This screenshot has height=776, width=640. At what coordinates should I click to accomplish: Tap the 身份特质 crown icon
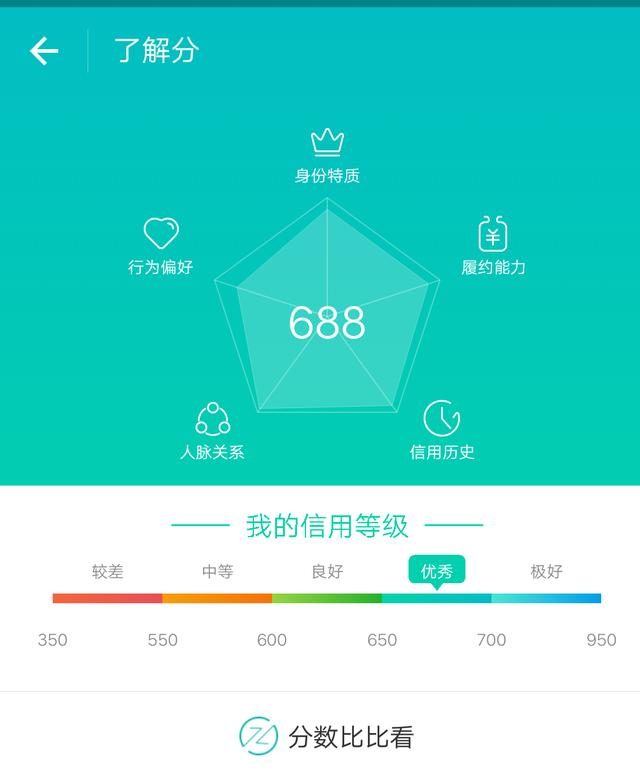point(327,142)
